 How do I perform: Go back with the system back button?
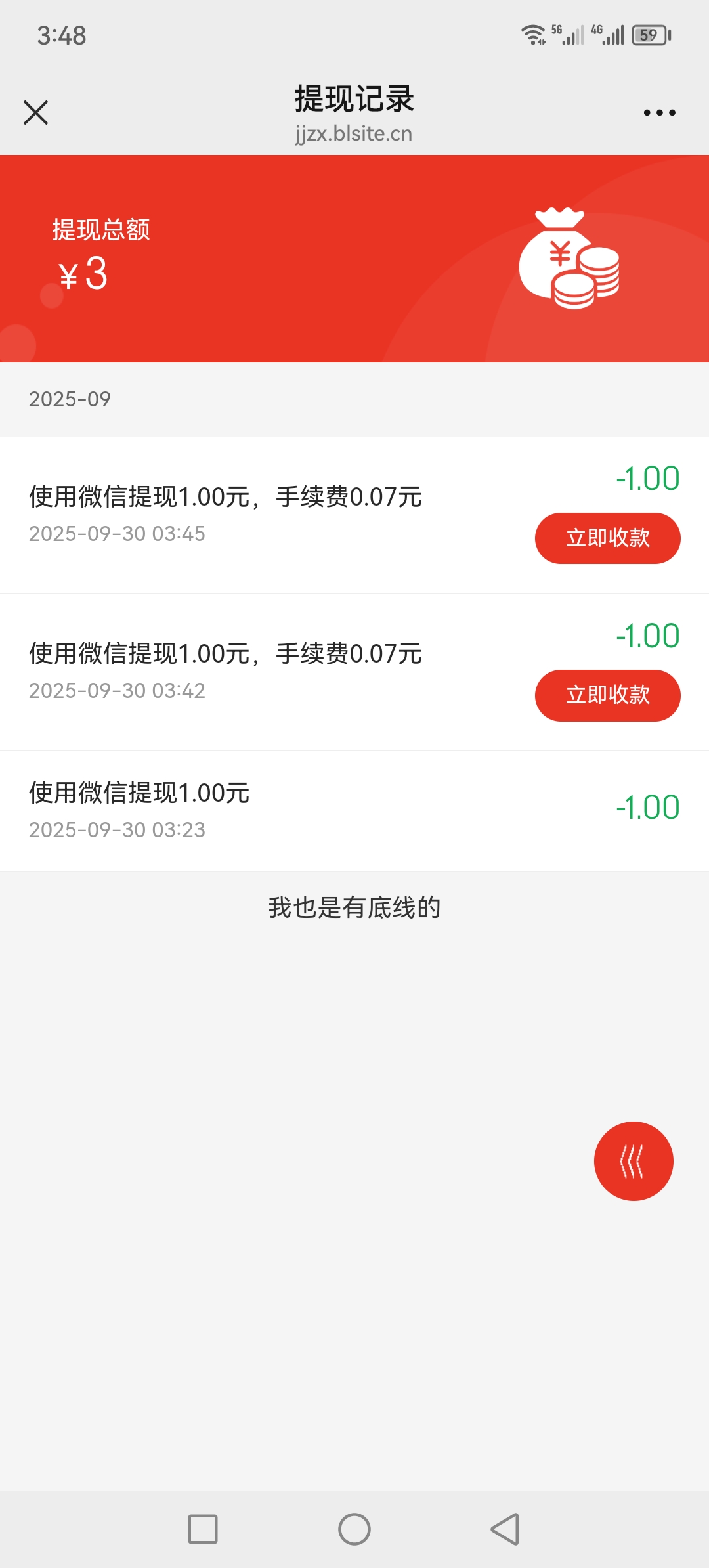pyautogui.click(x=505, y=1529)
